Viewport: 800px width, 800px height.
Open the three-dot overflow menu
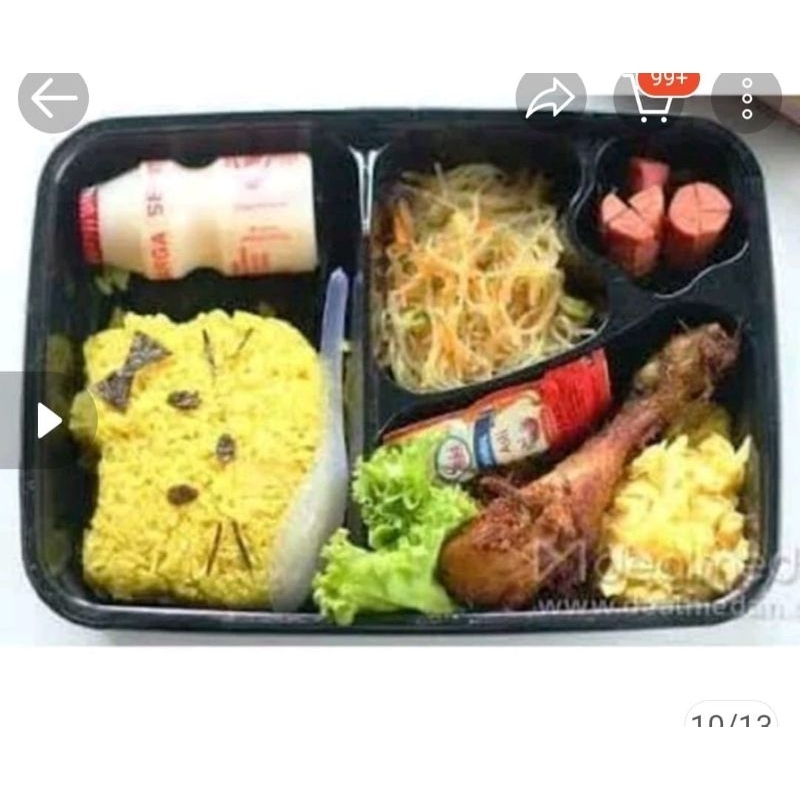click(x=746, y=99)
